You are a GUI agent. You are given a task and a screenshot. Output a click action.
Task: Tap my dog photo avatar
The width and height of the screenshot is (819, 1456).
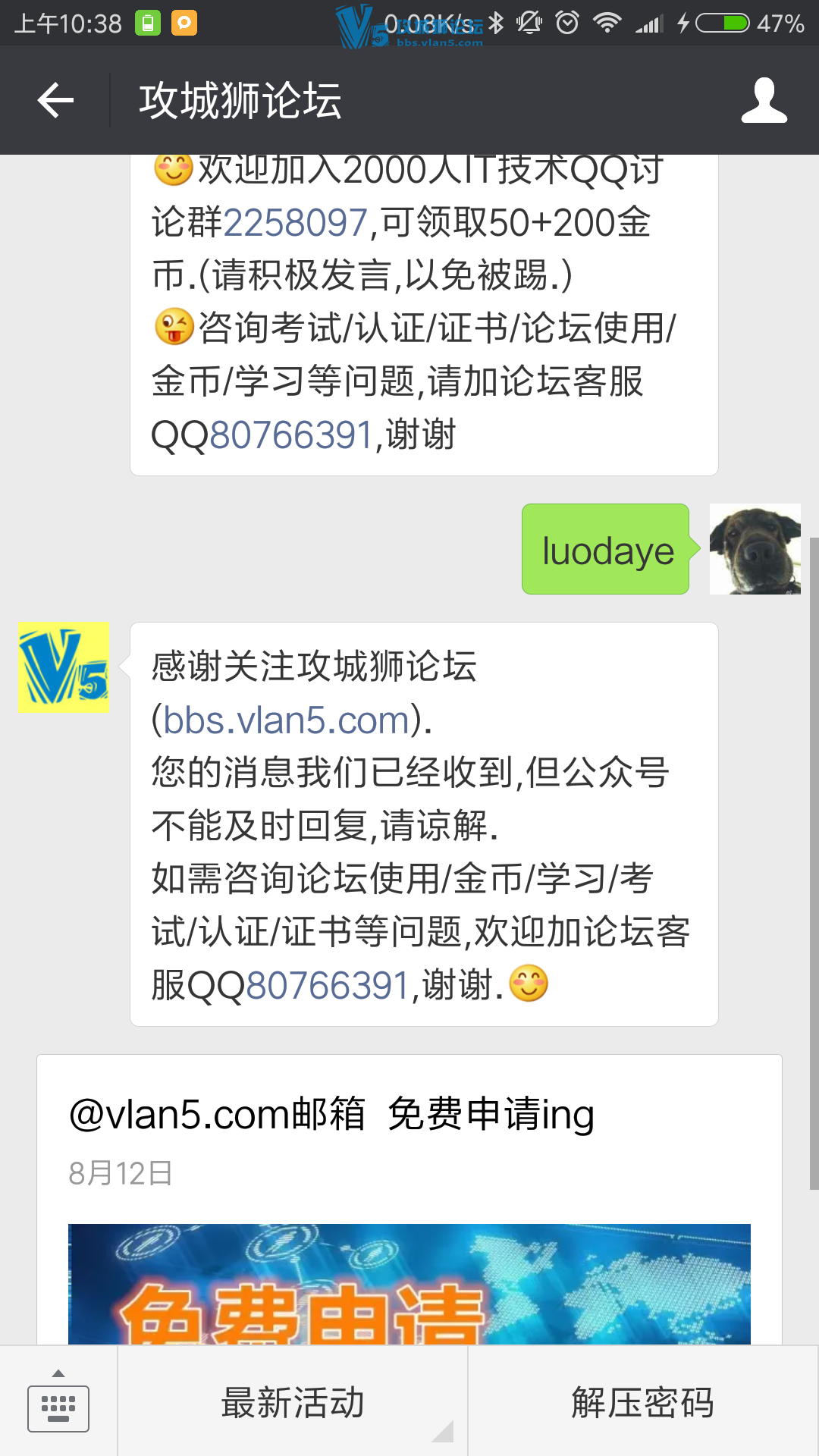tap(755, 549)
